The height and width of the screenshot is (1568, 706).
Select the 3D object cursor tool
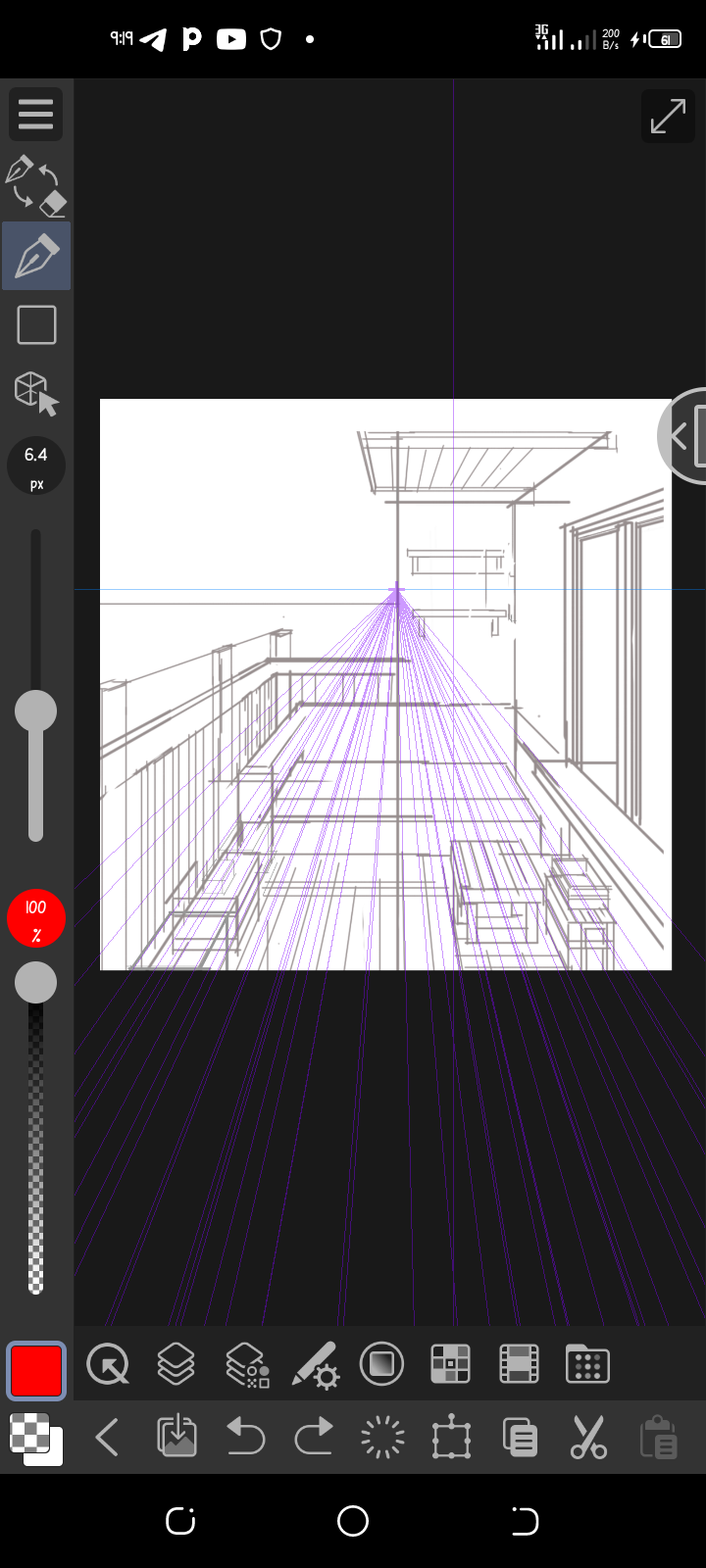(36, 393)
